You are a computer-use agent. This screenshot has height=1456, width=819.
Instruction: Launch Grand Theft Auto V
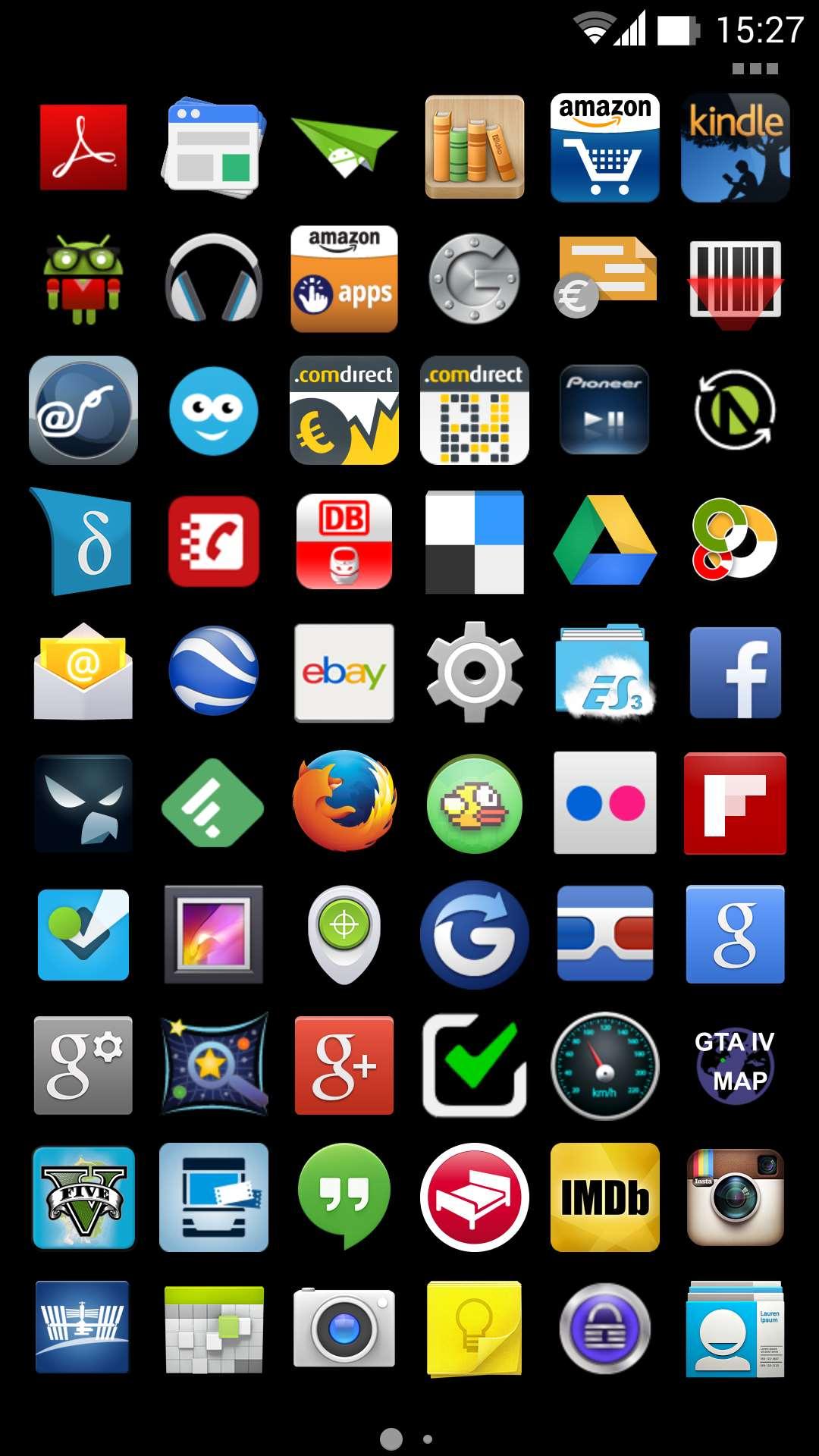(83, 1197)
